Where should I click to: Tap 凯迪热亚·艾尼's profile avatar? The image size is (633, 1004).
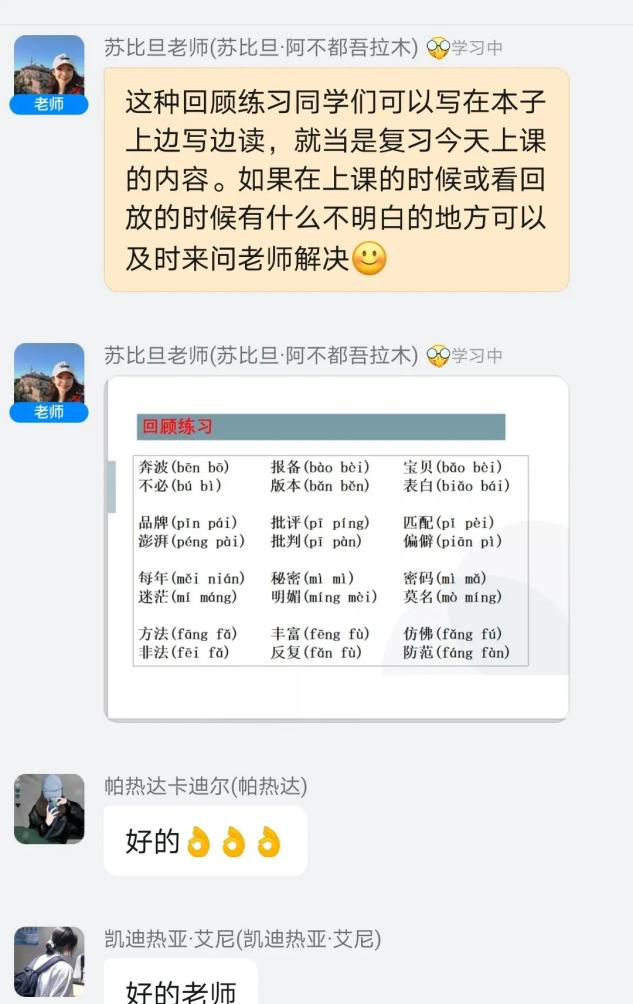point(49,962)
